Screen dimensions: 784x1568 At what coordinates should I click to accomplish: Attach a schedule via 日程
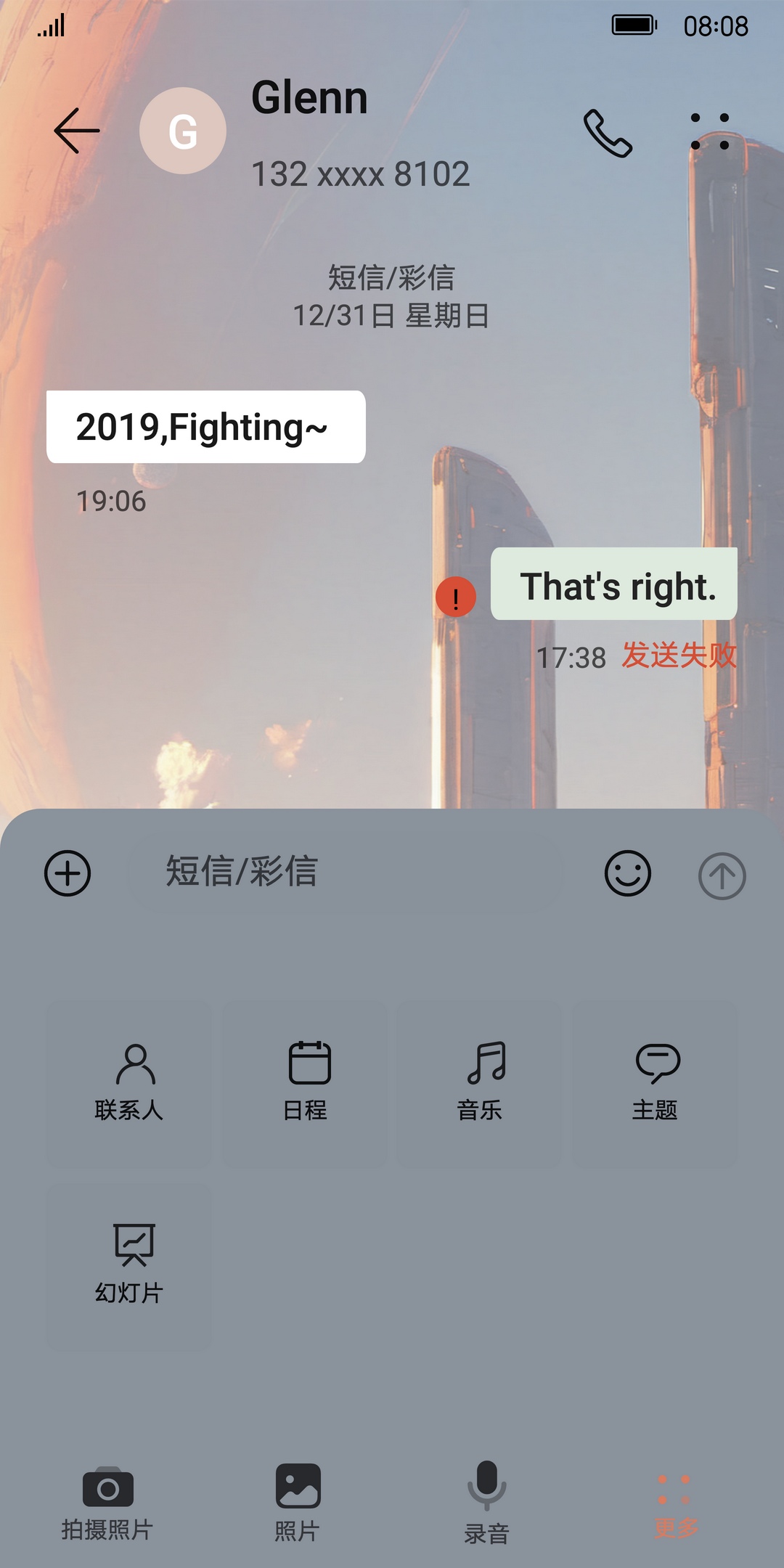pyautogui.click(x=305, y=1082)
